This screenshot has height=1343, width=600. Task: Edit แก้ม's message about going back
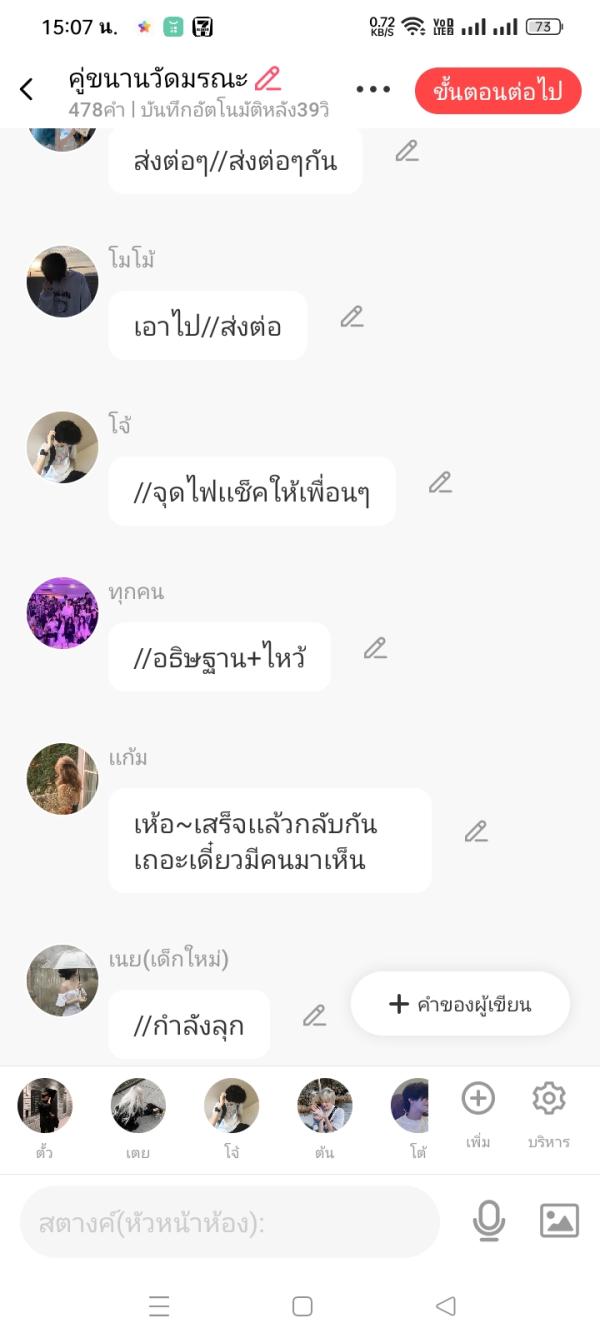(476, 832)
